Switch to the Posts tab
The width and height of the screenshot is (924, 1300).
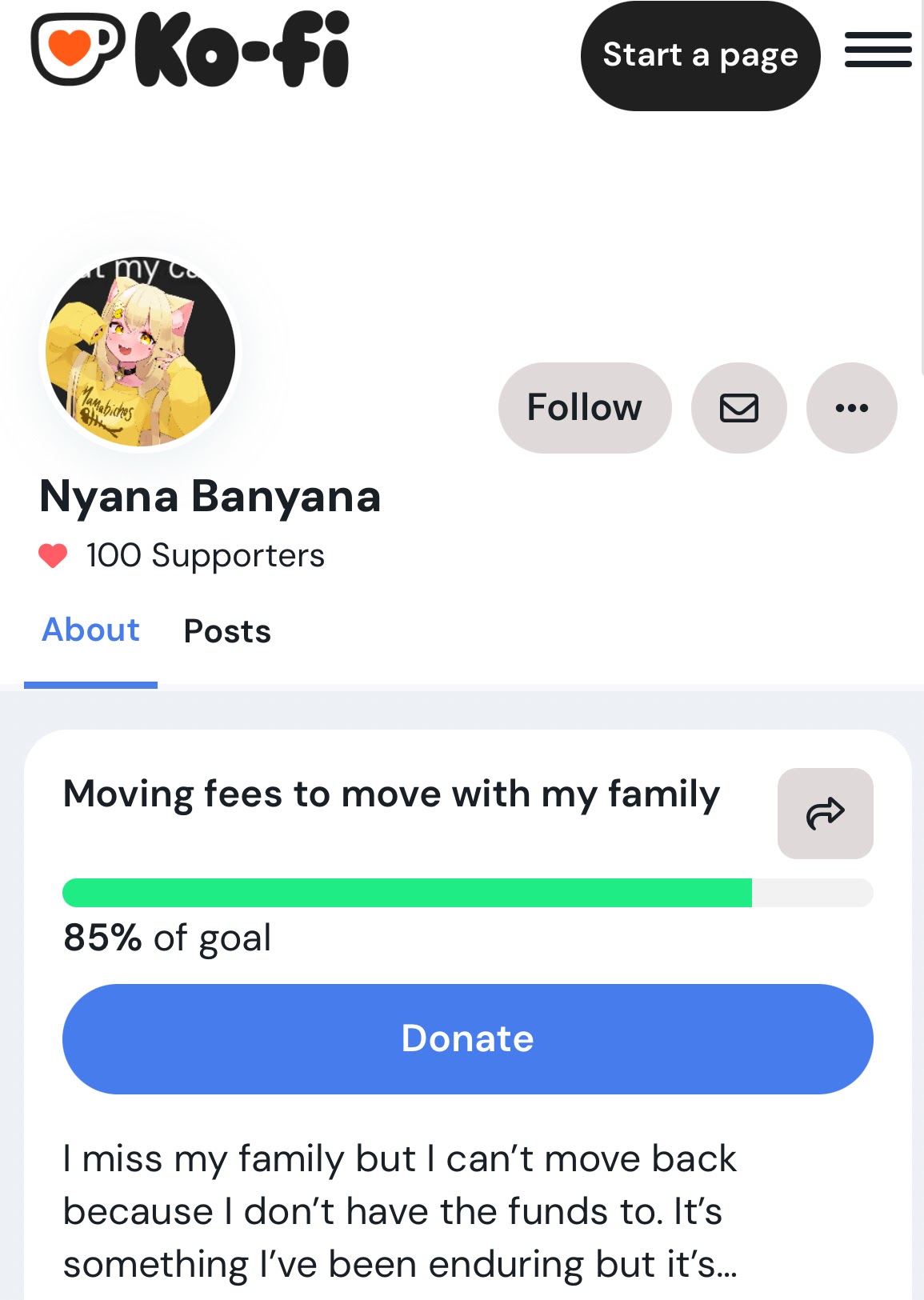click(227, 631)
